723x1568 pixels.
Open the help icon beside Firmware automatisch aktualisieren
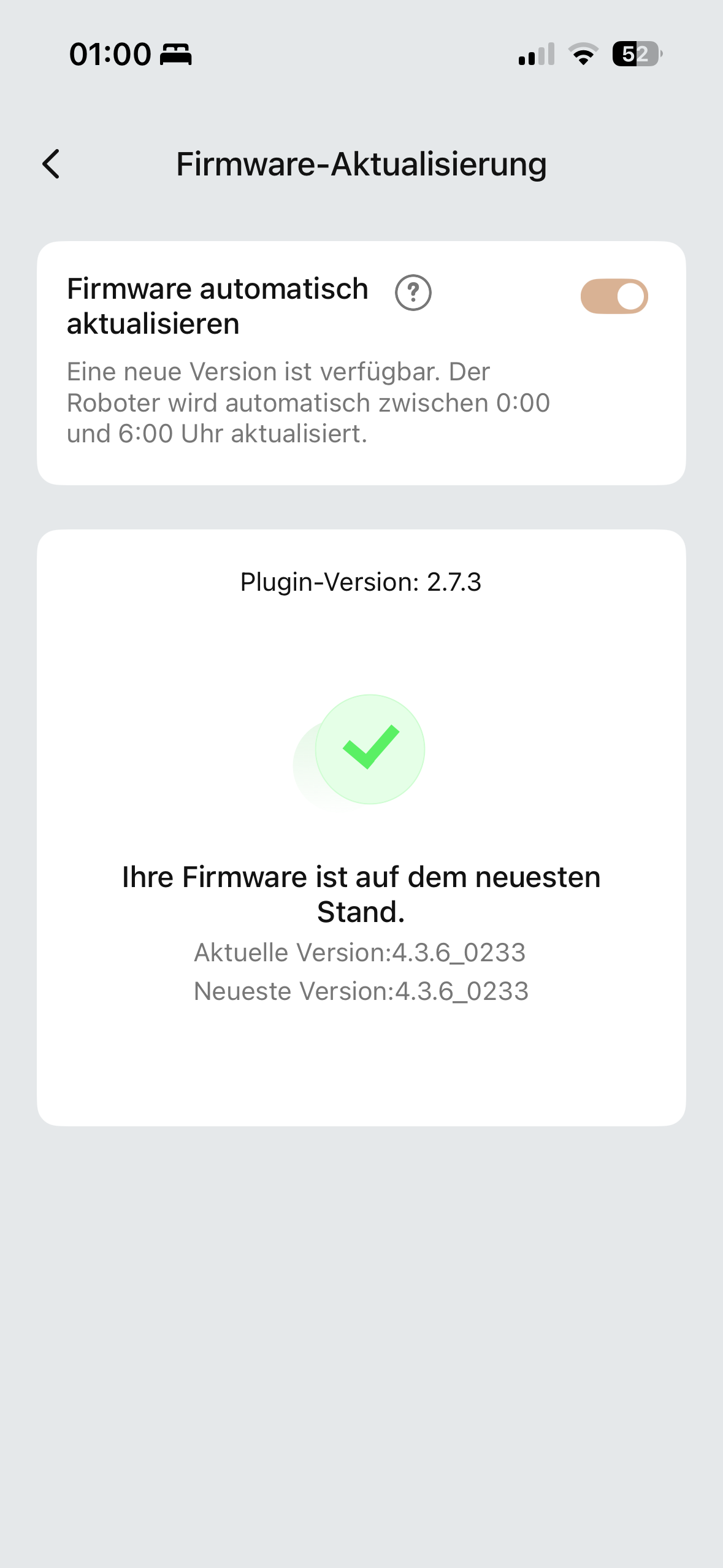tap(413, 293)
